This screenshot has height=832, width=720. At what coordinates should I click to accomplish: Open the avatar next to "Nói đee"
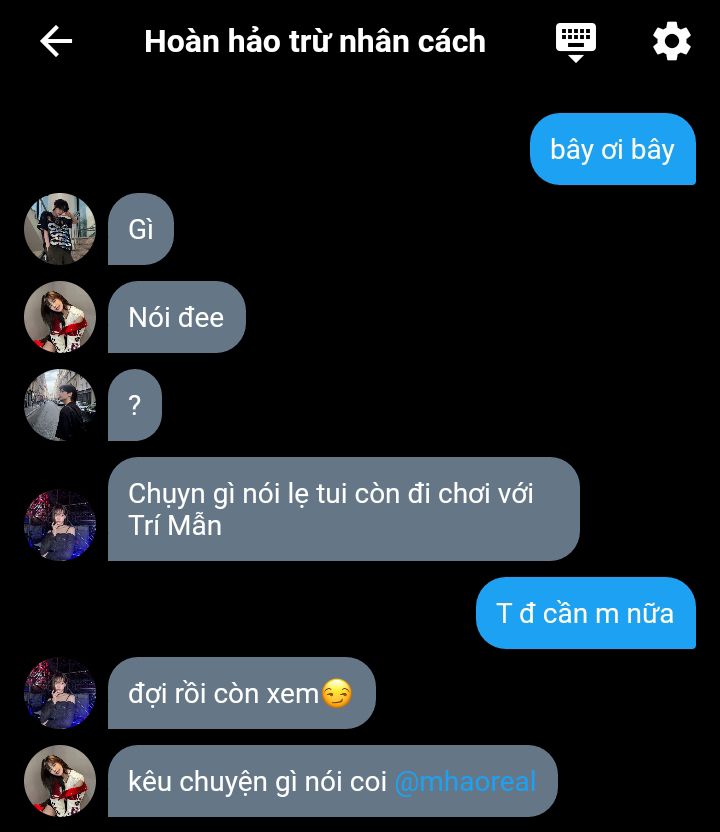point(60,317)
